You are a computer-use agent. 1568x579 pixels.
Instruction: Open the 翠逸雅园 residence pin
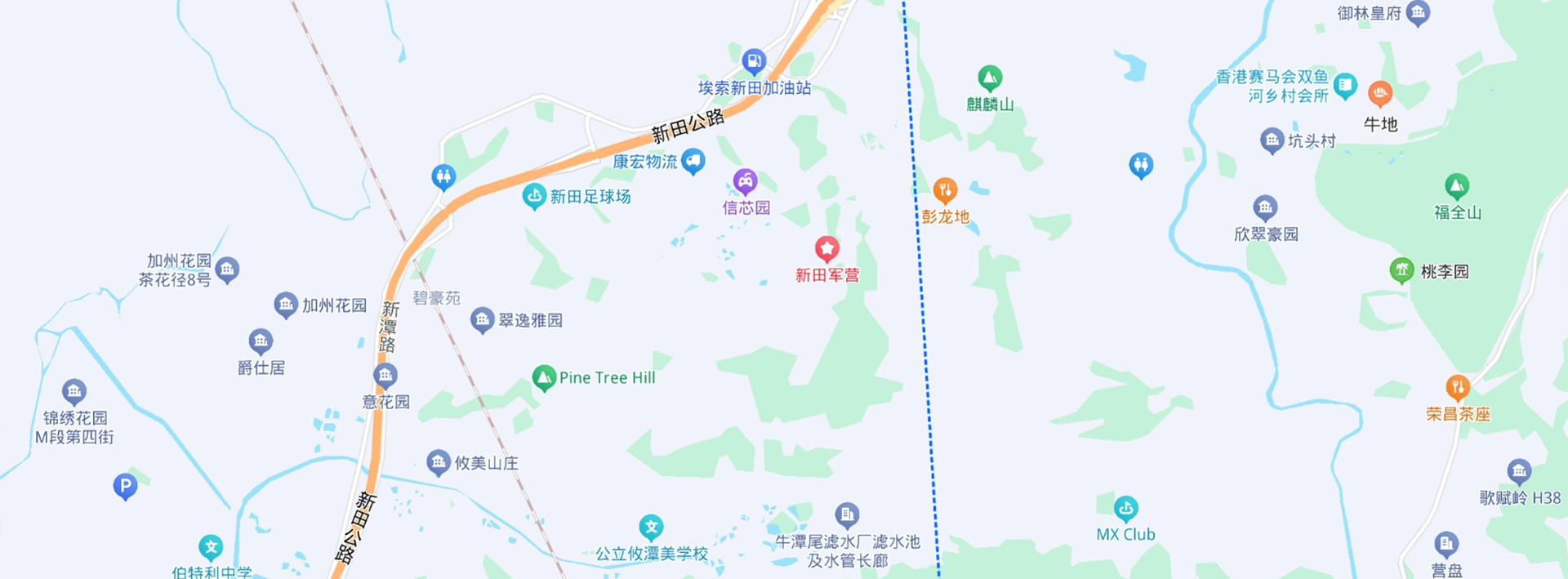coord(482,319)
